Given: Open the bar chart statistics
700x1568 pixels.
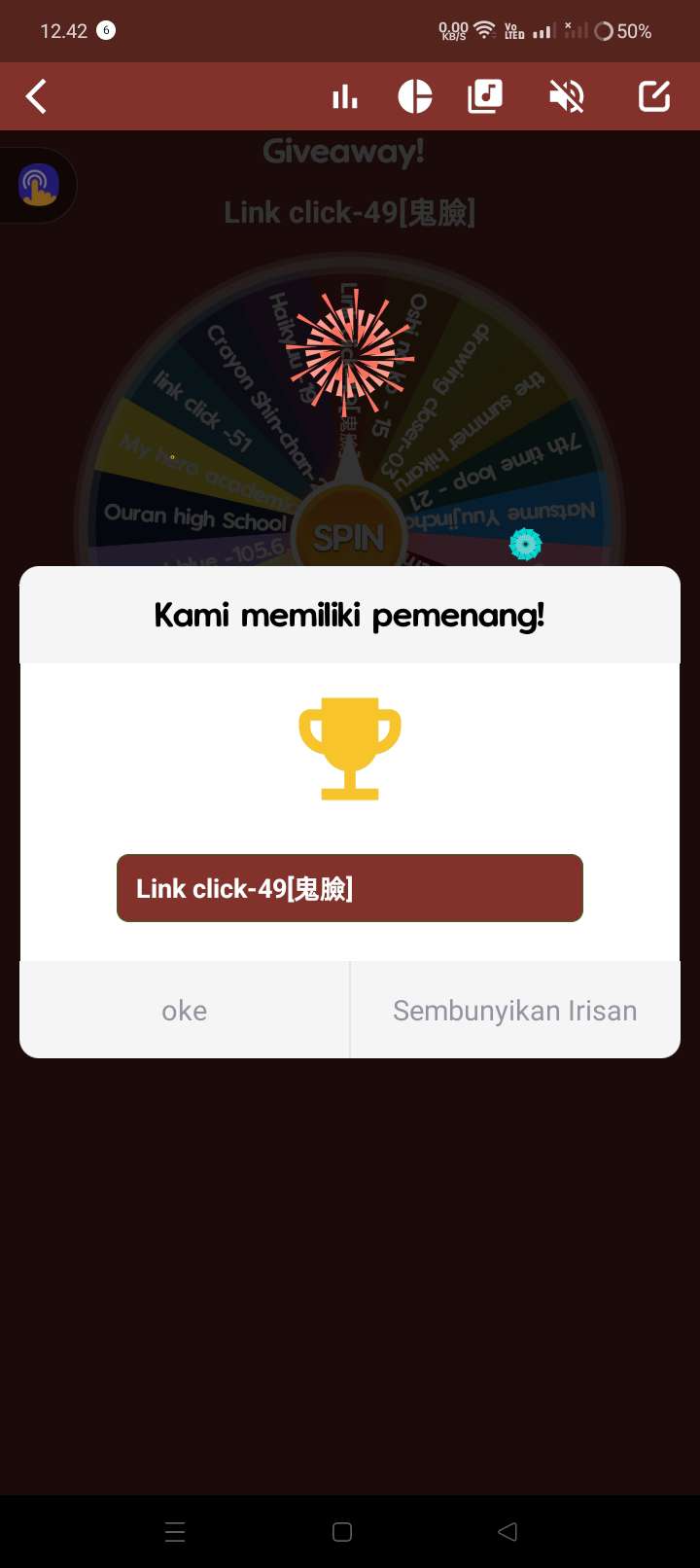Looking at the screenshot, I should pos(345,96).
